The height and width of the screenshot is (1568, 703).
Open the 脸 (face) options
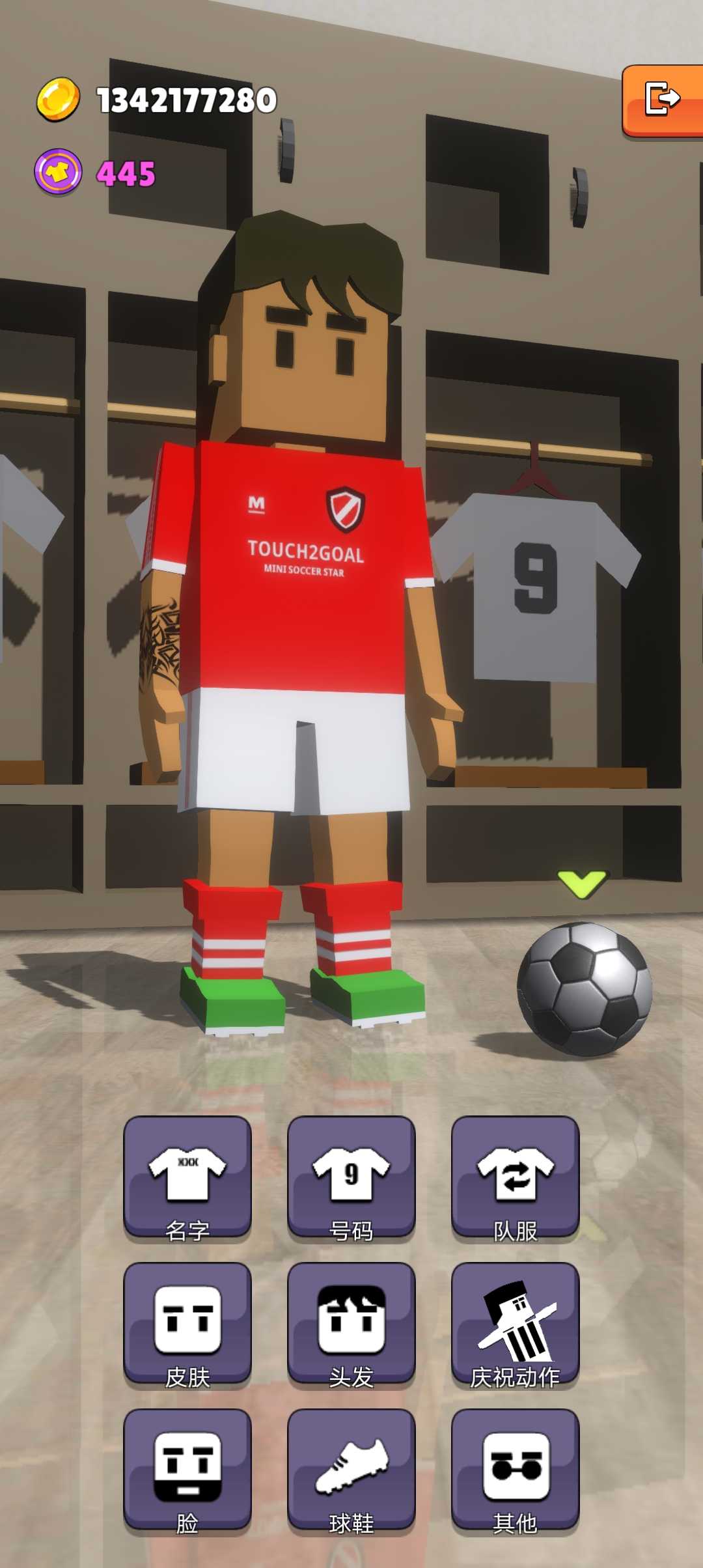[187, 1470]
